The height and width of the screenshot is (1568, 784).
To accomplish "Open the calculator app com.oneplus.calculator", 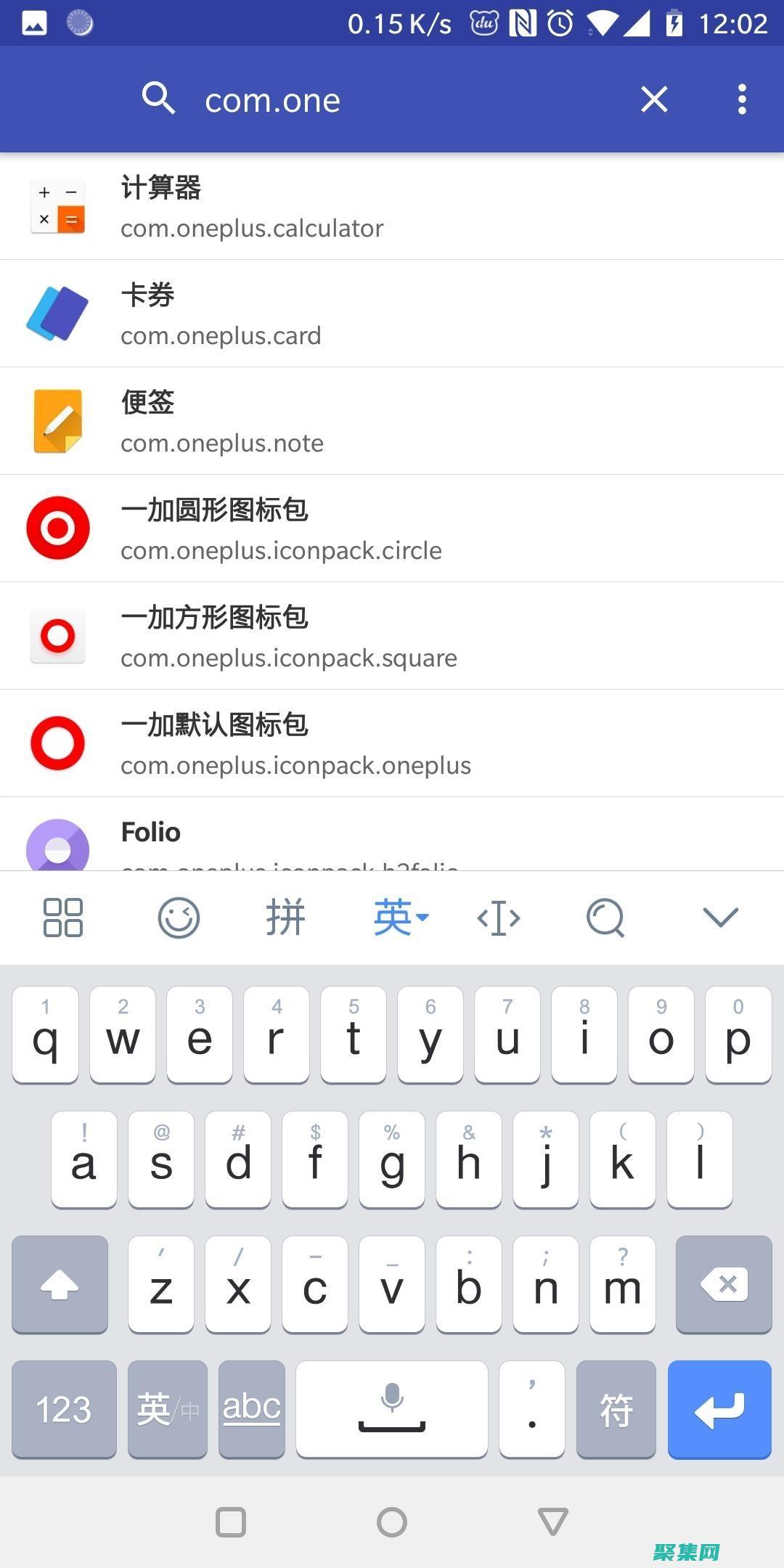I will [x=251, y=208].
